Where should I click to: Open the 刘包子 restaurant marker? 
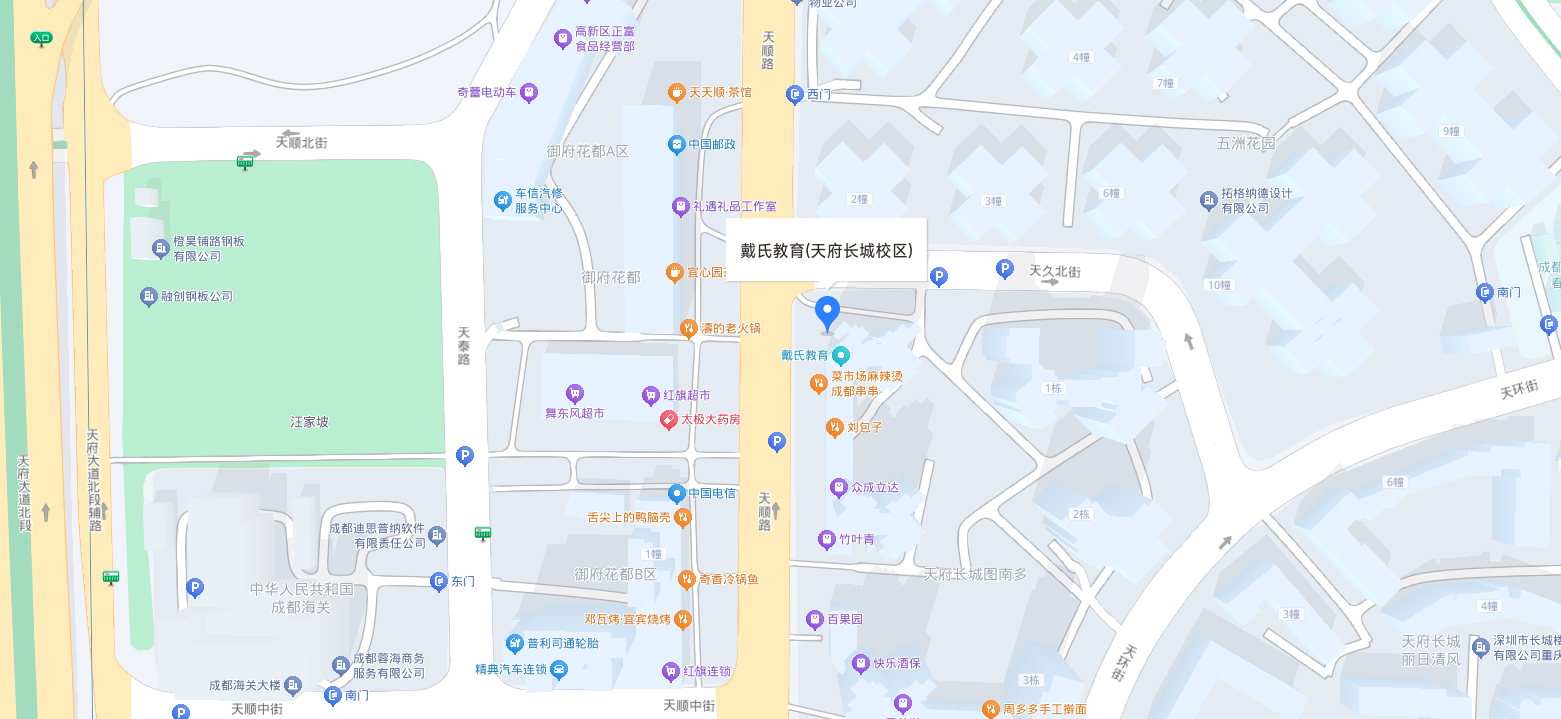[x=835, y=427]
